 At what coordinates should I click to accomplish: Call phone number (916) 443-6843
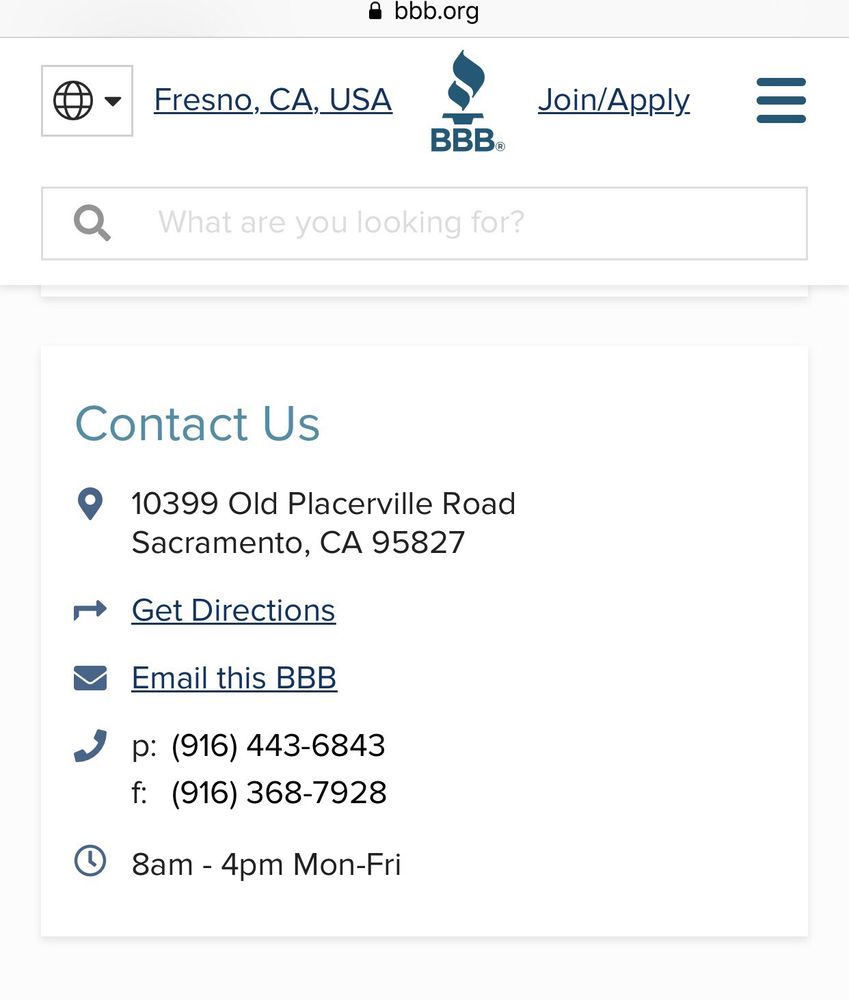point(278,746)
